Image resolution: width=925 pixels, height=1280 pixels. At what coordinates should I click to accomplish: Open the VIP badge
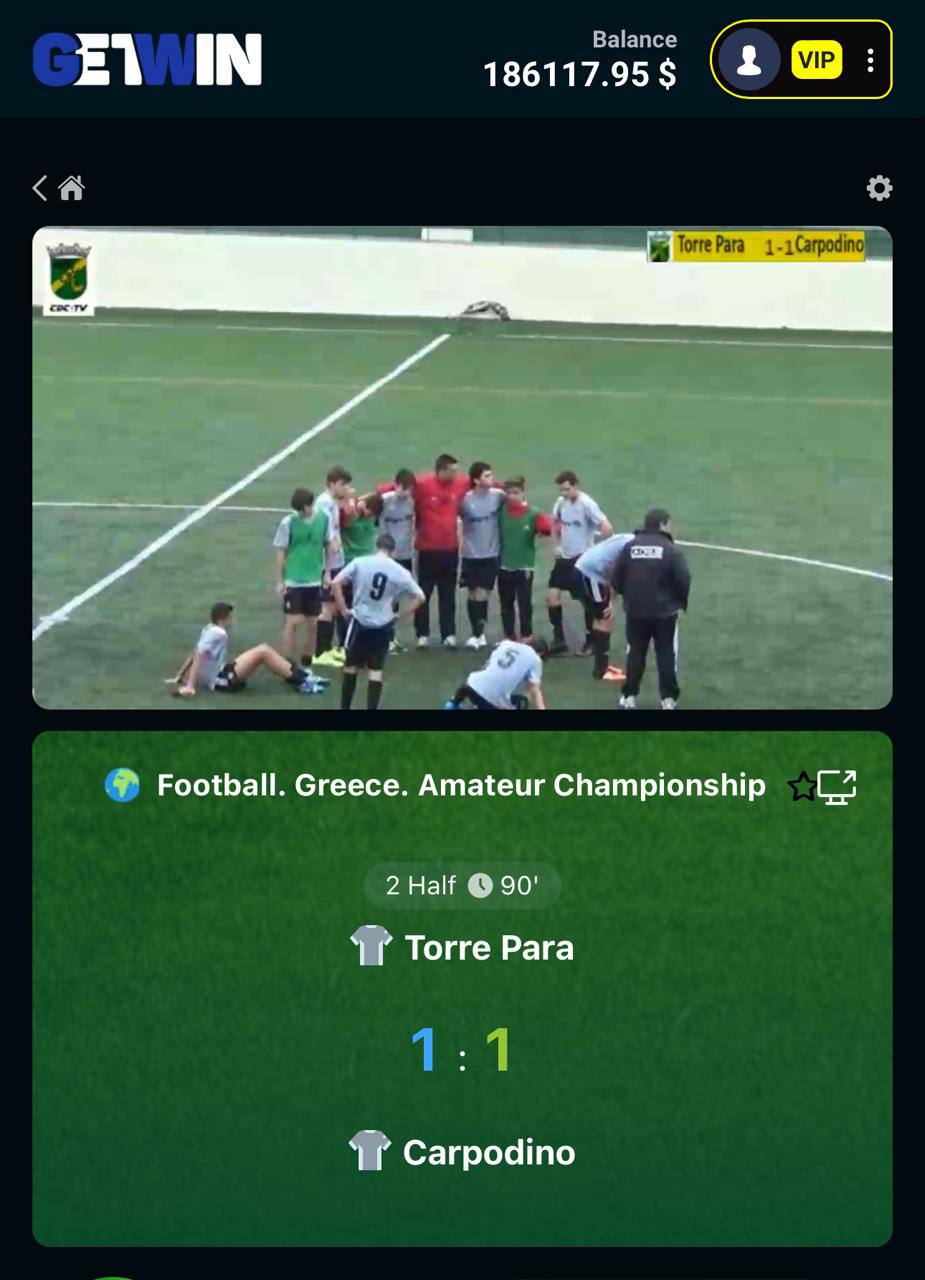816,60
